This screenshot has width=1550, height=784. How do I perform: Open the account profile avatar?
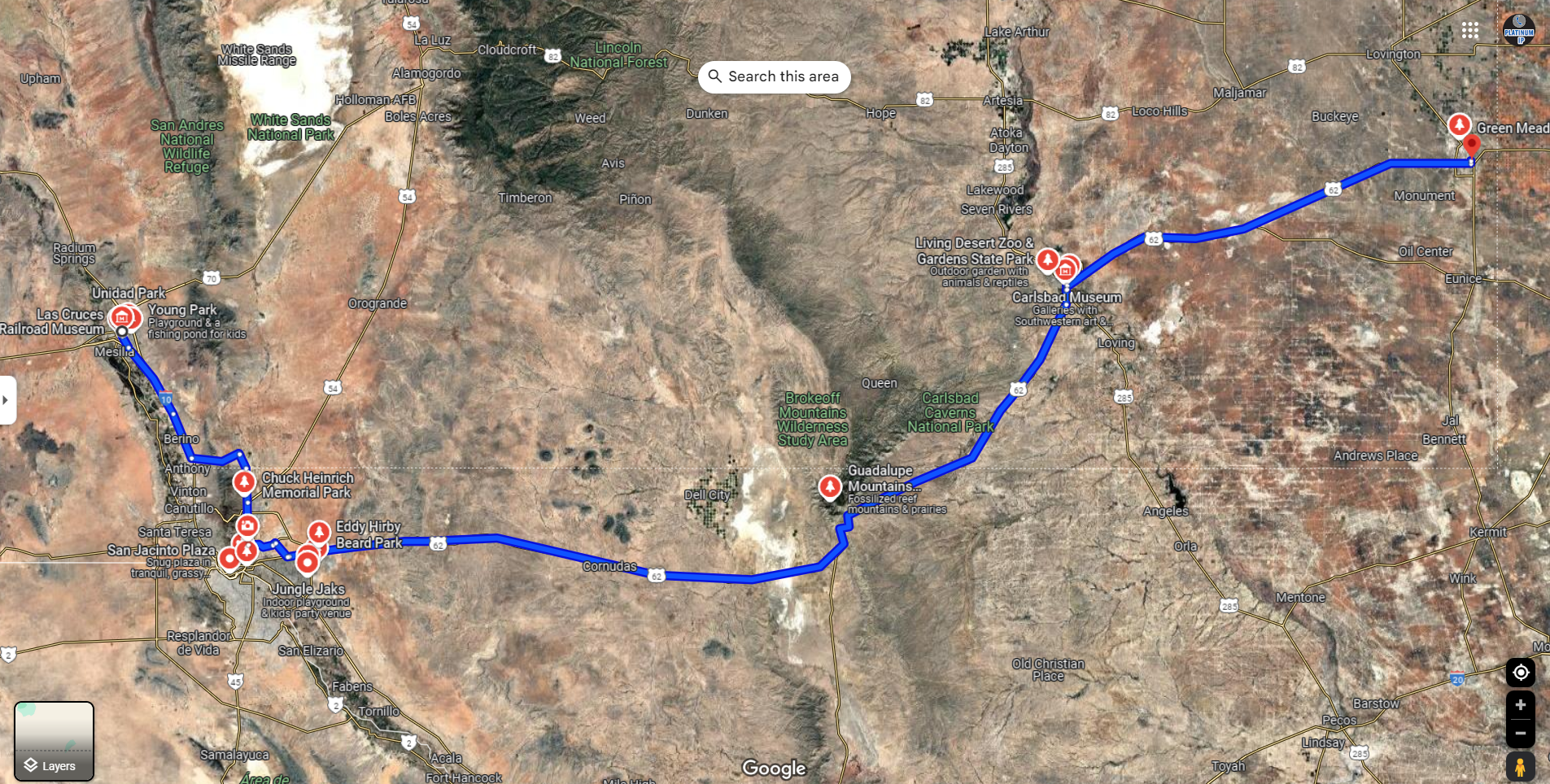point(1518,30)
